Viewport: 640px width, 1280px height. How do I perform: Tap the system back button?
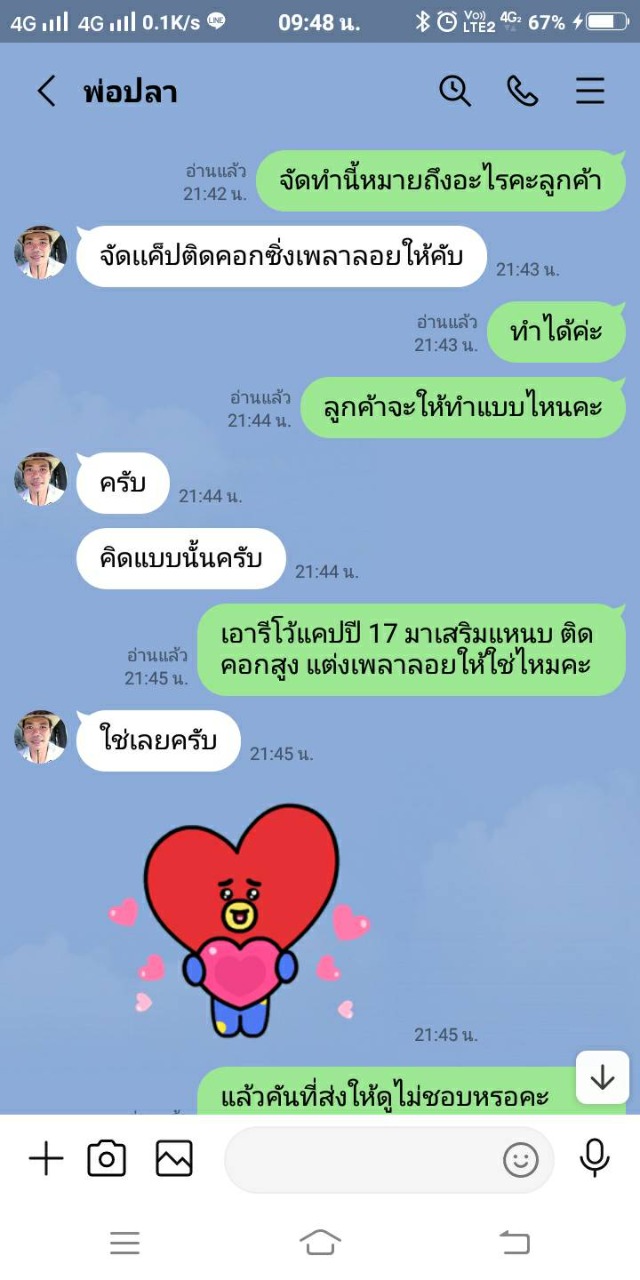click(x=514, y=1242)
